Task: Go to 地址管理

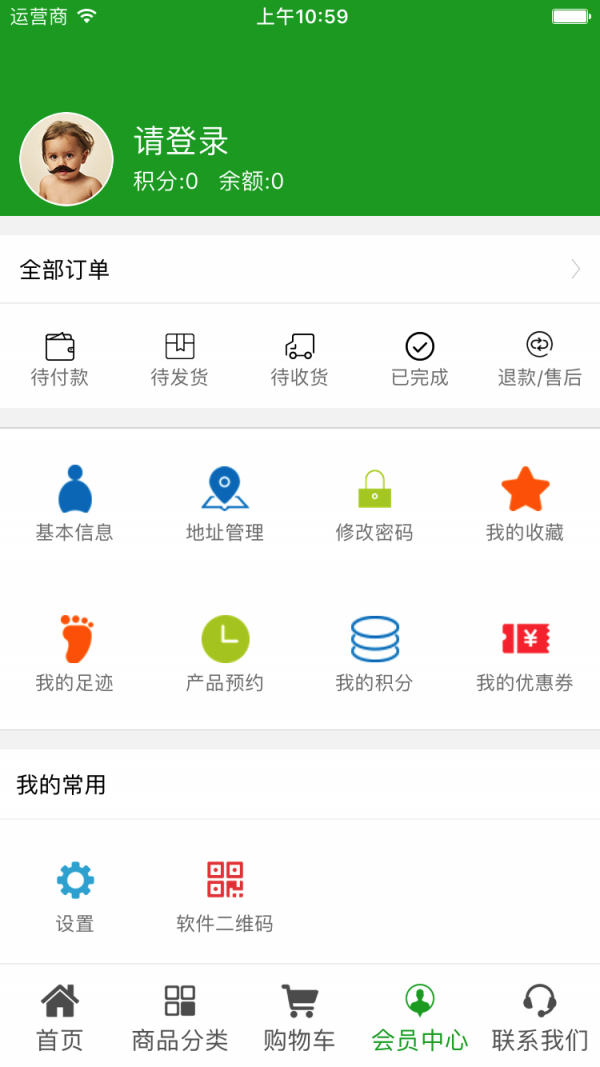Action: click(225, 503)
